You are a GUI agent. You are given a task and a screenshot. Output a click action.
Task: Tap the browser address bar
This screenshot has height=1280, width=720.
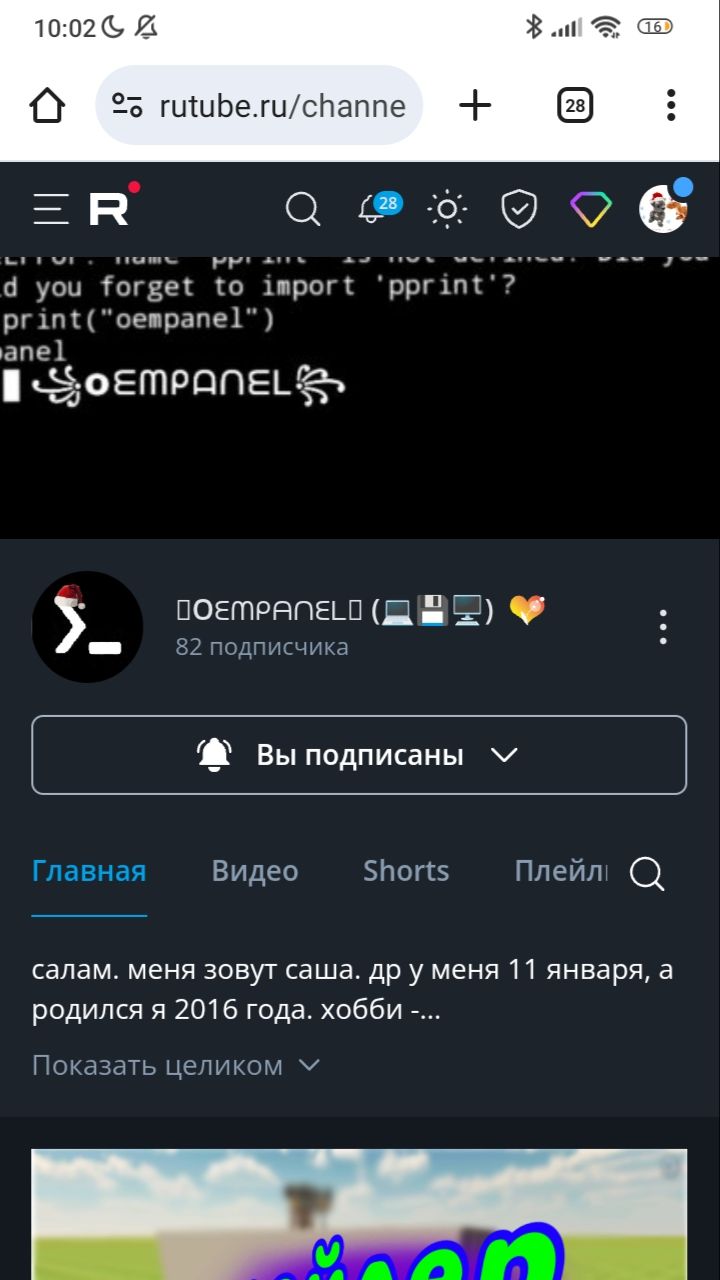pyautogui.click(x=260, y=105)
